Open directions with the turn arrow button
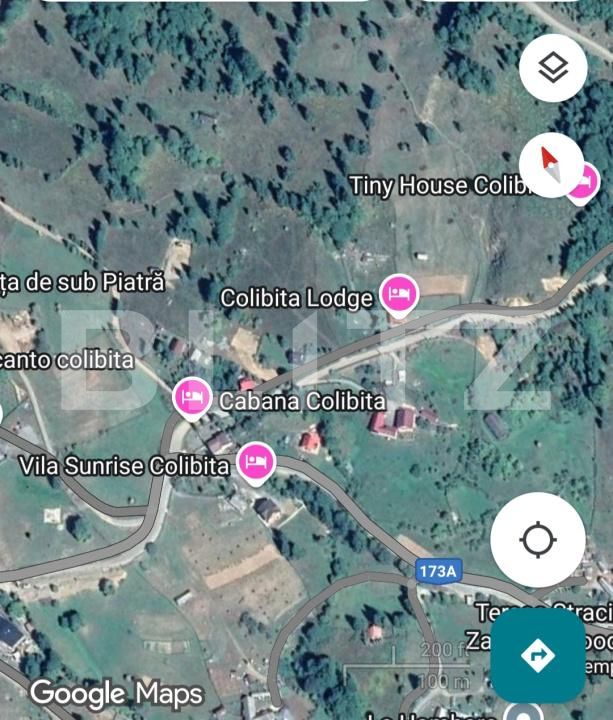613x720 pixels. pos(538,655)
